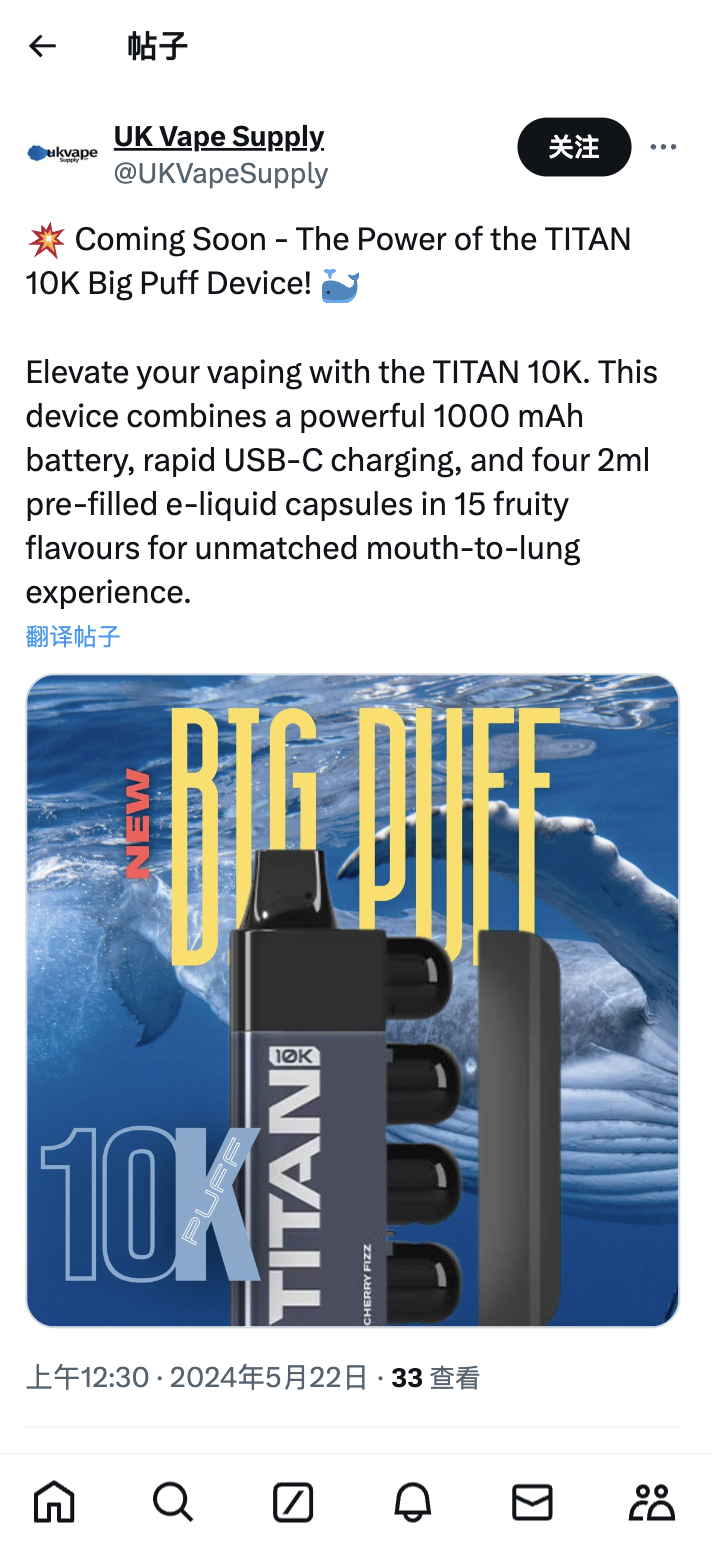Viewport: 712px width, 1550px height.
Task: Open the Search tab
Action: 173,1501
